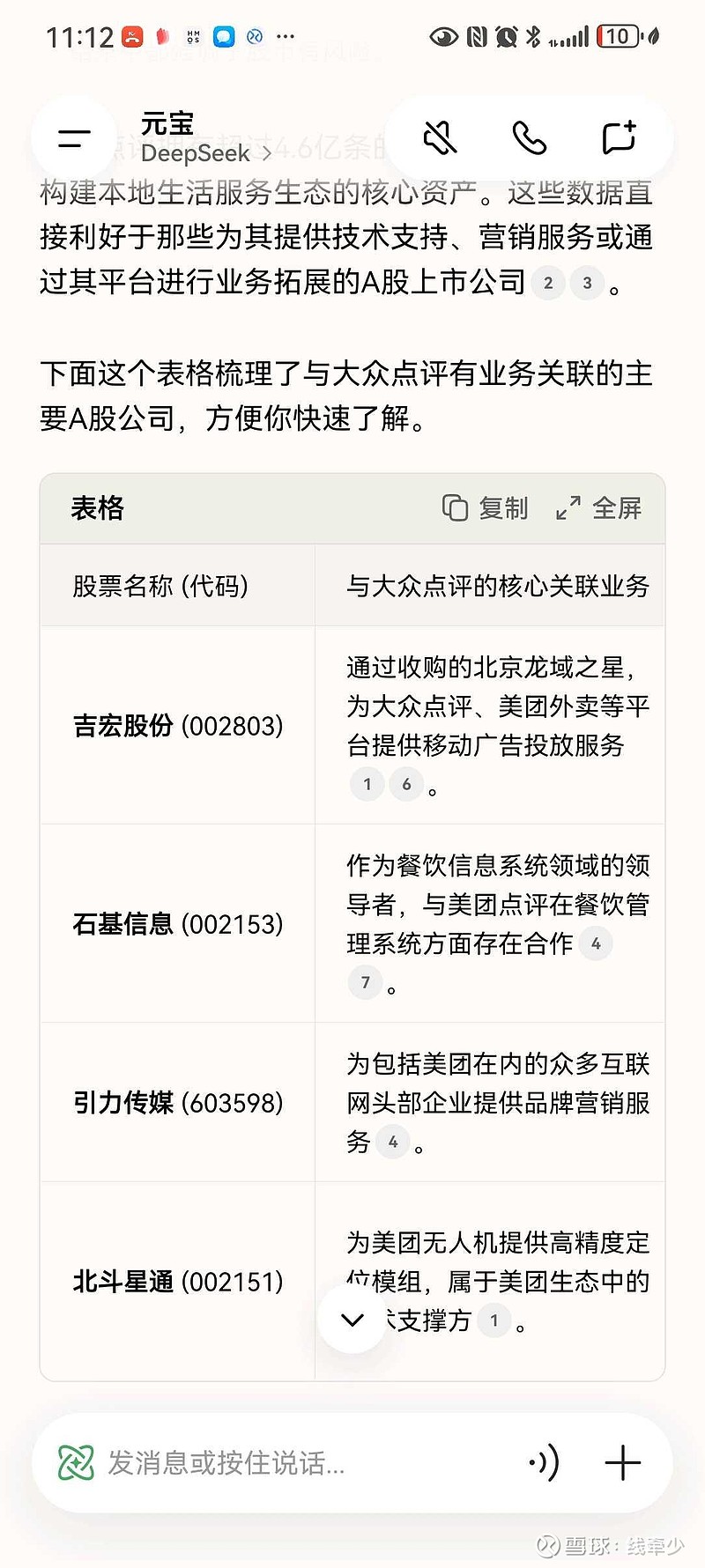Tap citation 4 in the 引力传媒 row
Screen dimensions: 705x1568
coord(392,1142)
